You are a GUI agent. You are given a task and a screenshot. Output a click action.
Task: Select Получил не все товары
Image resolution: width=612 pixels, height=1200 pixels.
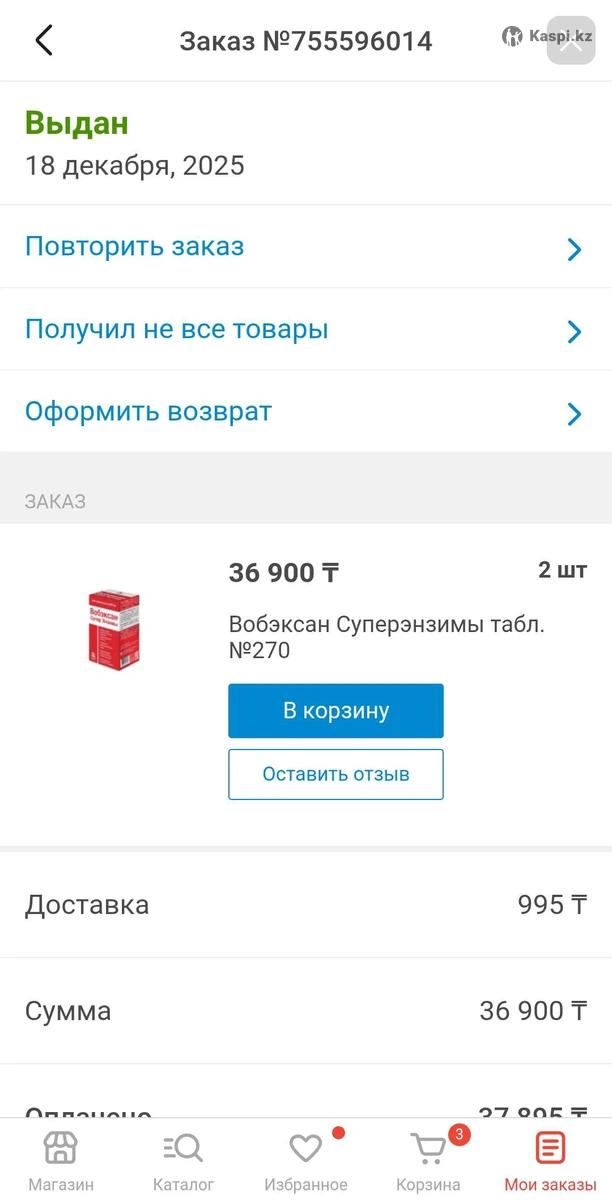[305, 330]
